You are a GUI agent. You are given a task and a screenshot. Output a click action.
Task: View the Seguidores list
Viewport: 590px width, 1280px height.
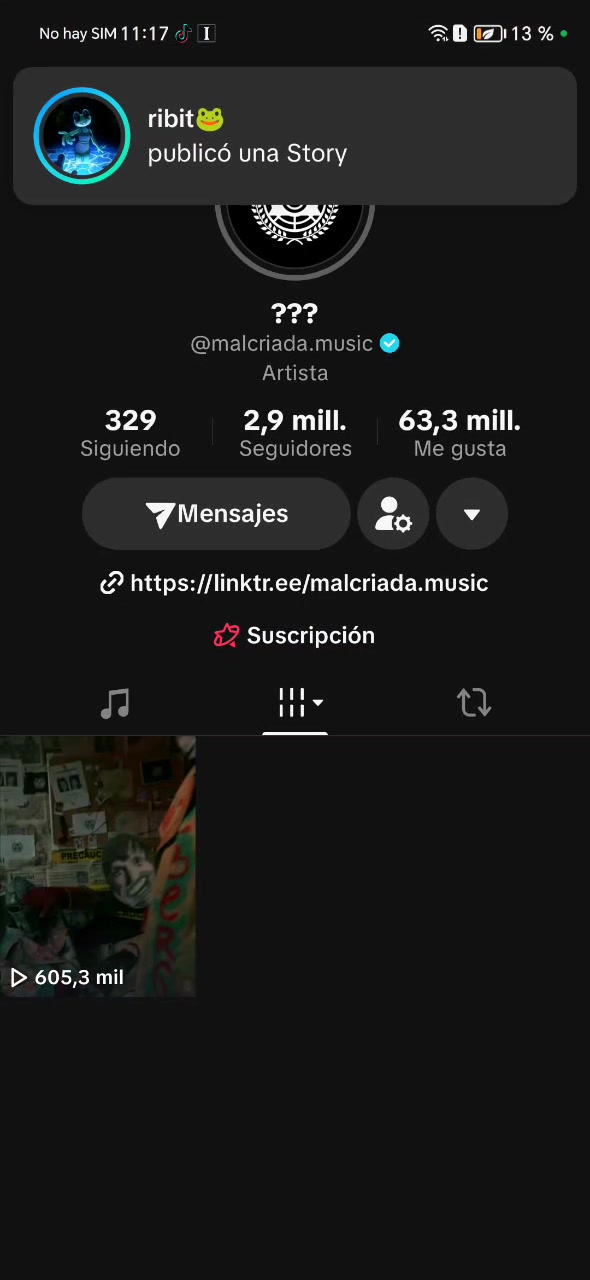coord(295,433)
